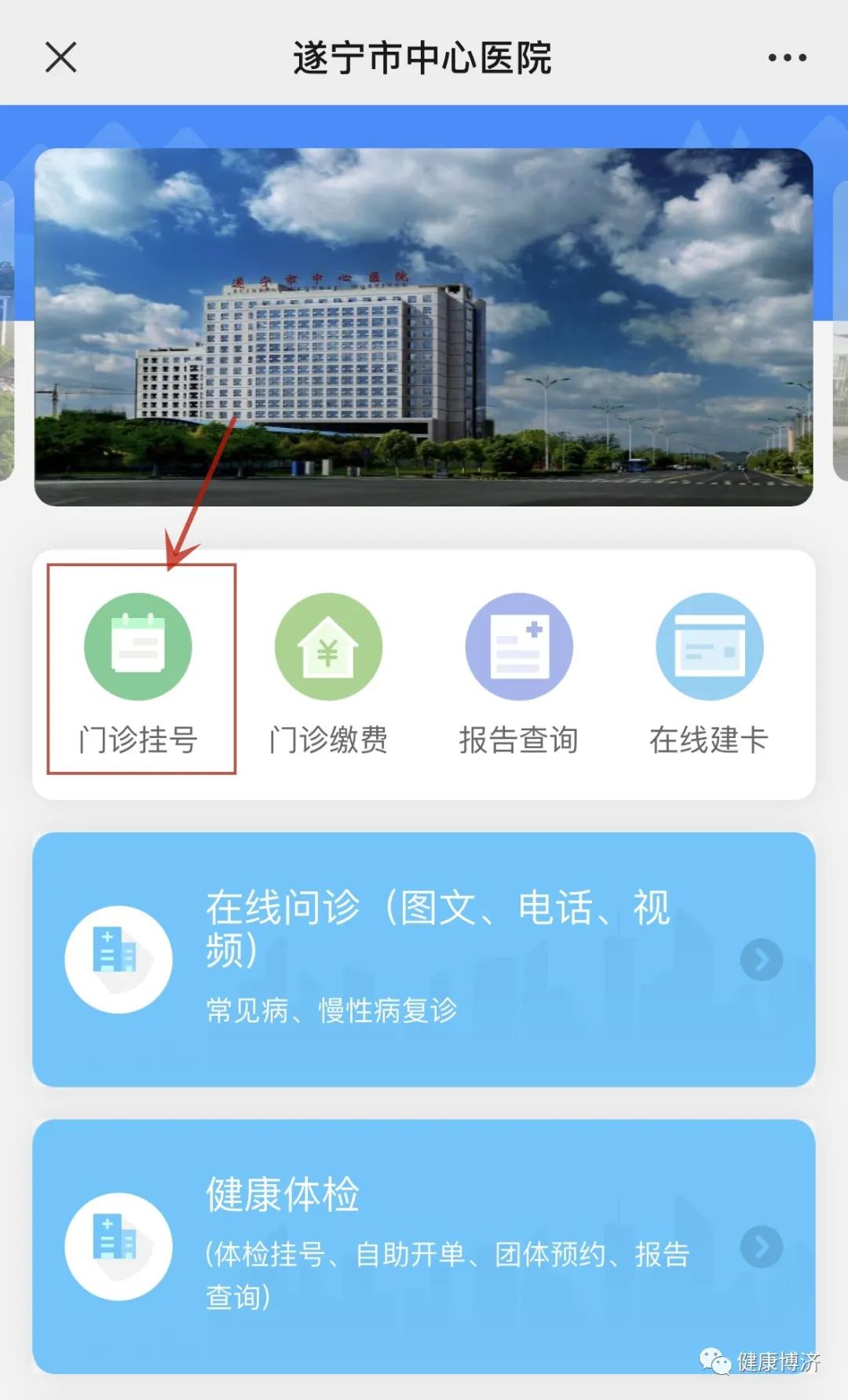Open 门诊挂号 outpatient registration
The width and height of the screenshot is (848, 1400).
tap(138, 669)
